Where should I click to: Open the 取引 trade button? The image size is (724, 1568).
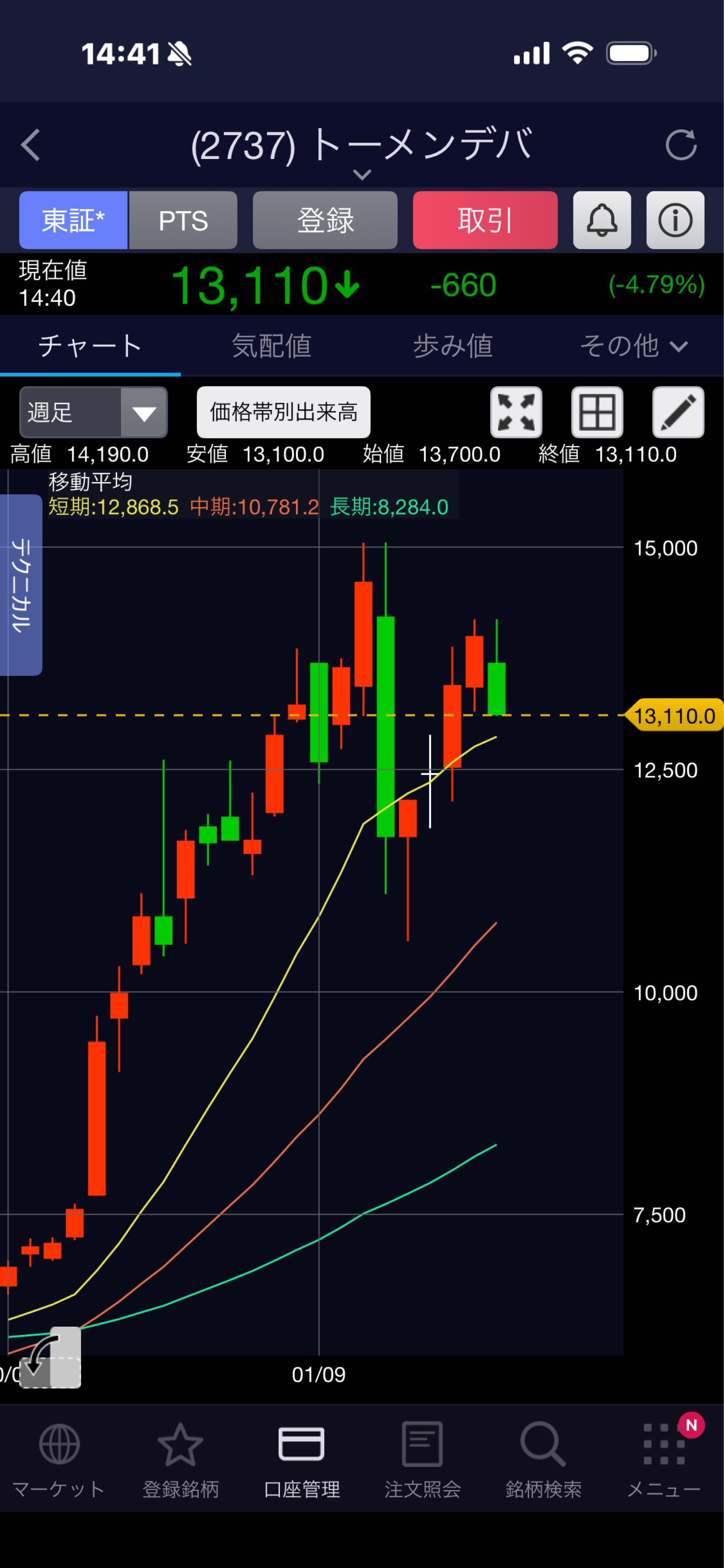pos(485,220)
